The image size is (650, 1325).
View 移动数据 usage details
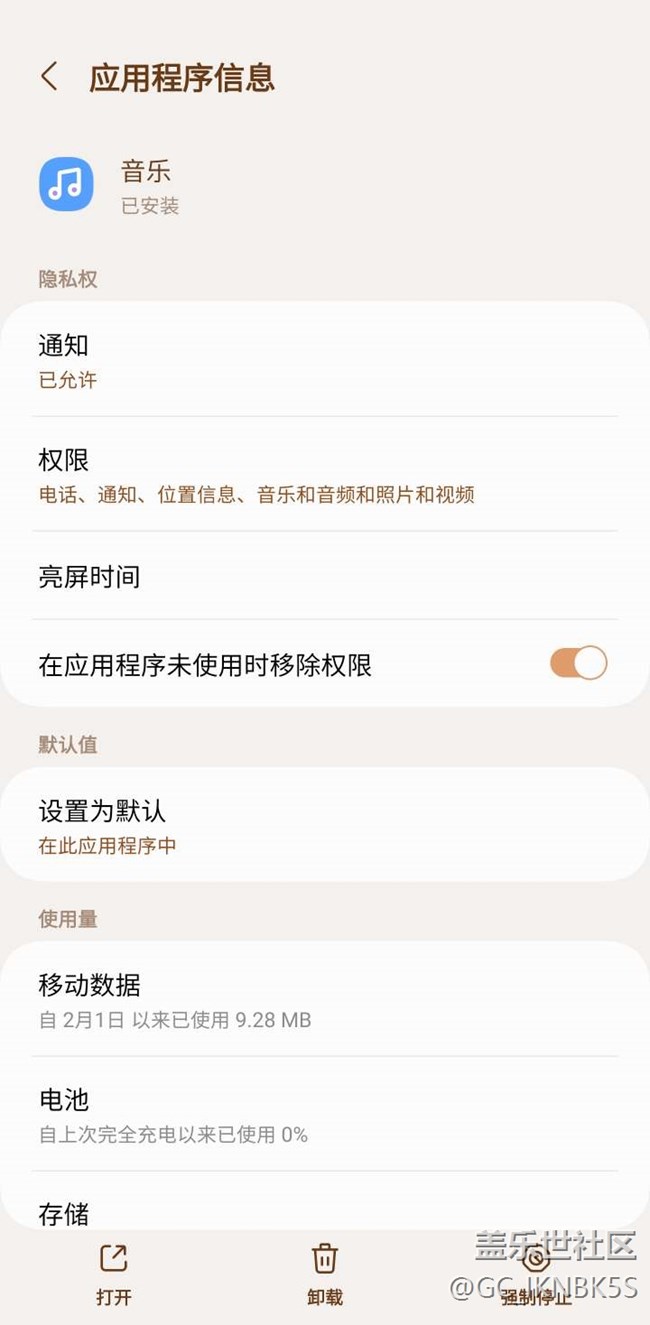(324, 1000)
